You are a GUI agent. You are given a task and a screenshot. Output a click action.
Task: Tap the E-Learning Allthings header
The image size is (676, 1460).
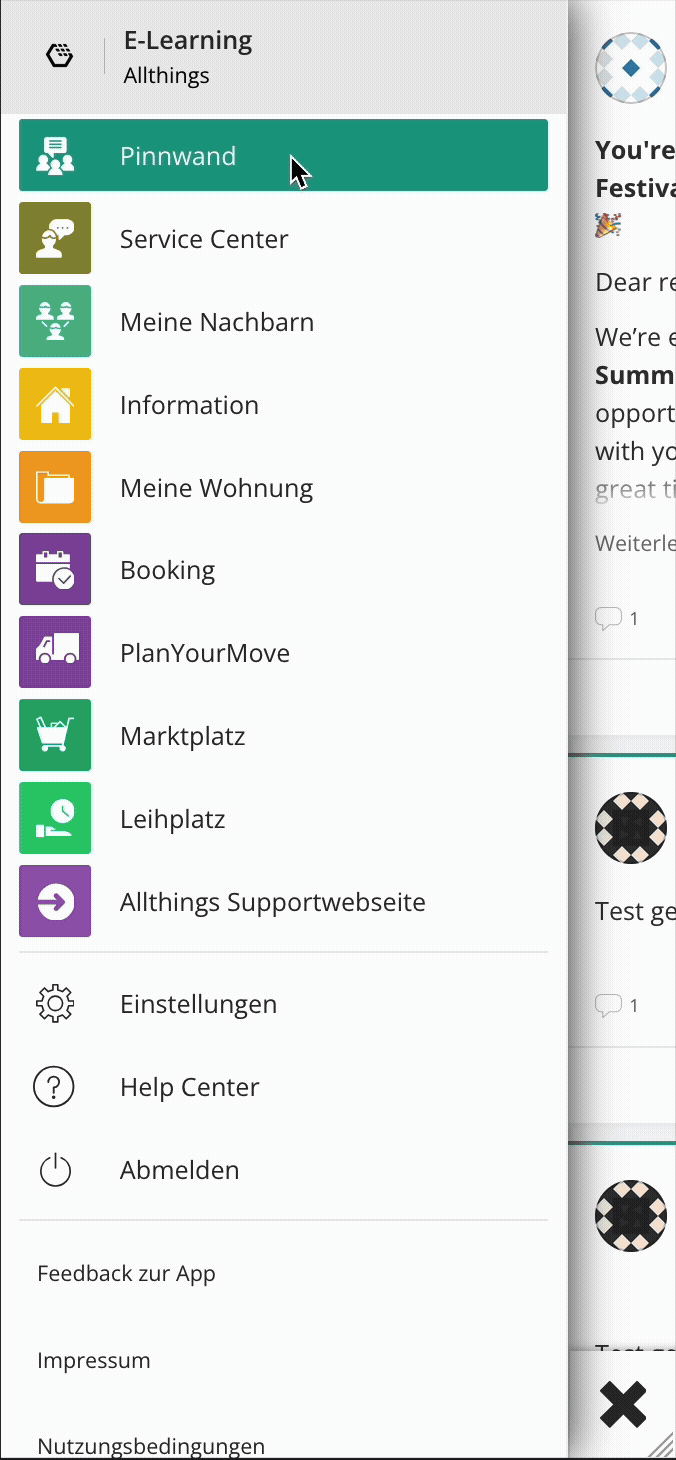point(187,57)
